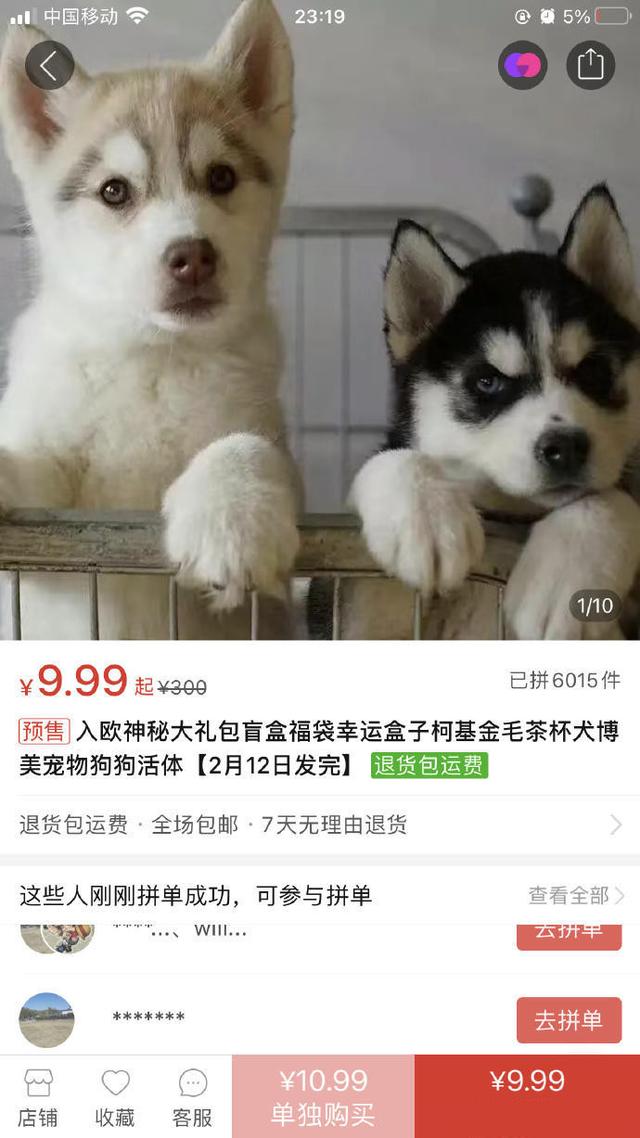Join the ******* user's group with 去拼单
640x1138 pixels.
(x=568, y=1020)
